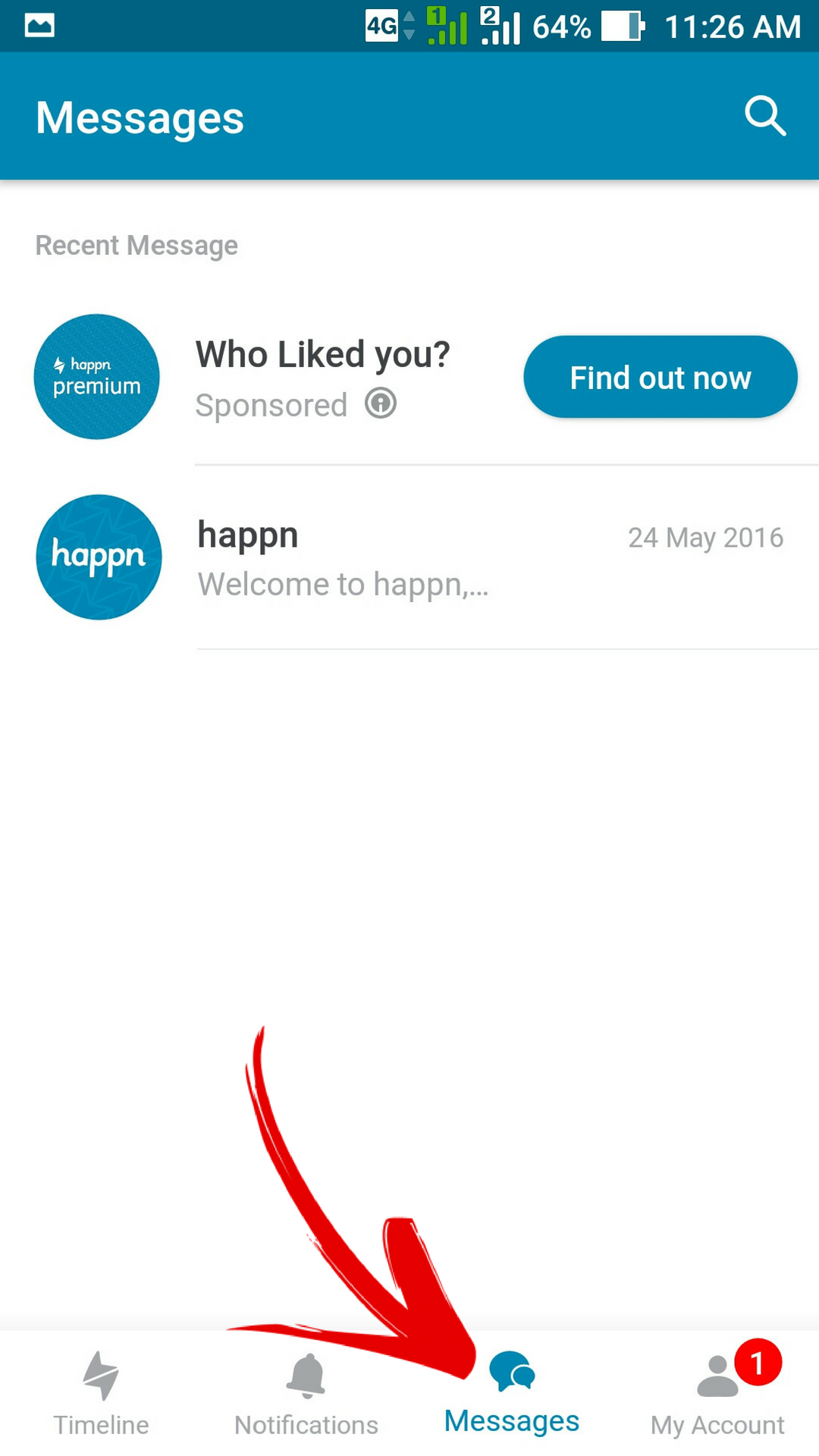
Task: Tap the Find out now button
Action: 660,377
